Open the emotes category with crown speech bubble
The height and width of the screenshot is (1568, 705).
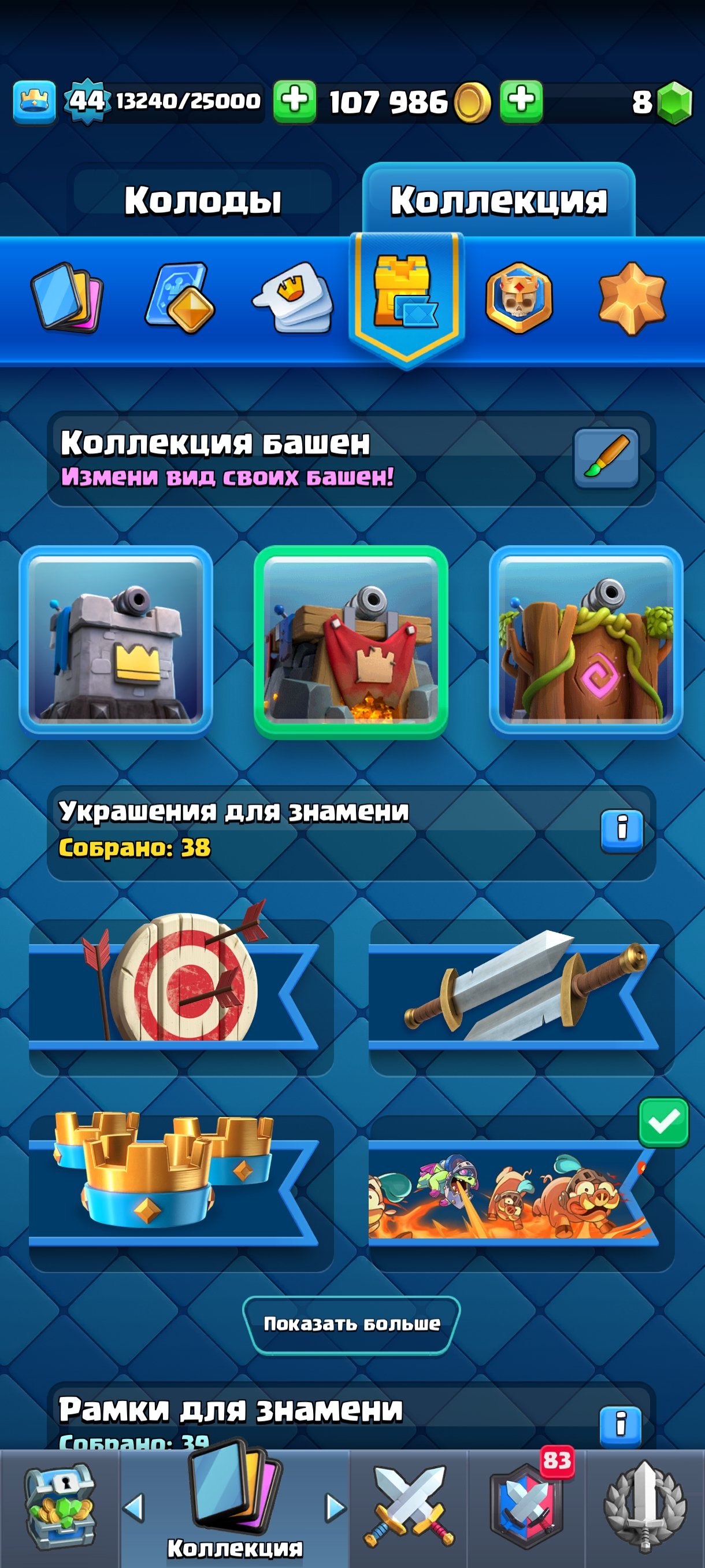[x=292, y=297]
